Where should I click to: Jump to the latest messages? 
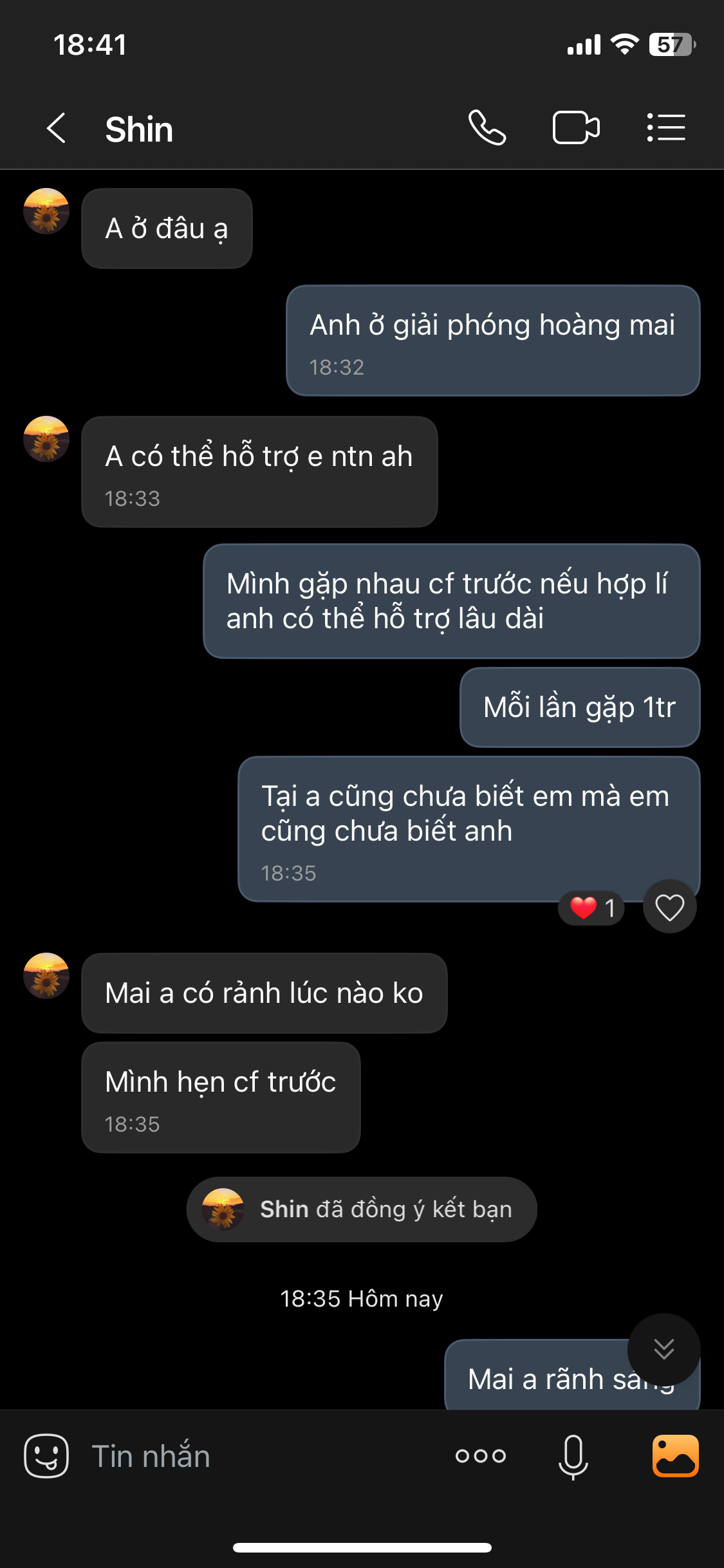pyautogui.click(x=664, y=1349)
